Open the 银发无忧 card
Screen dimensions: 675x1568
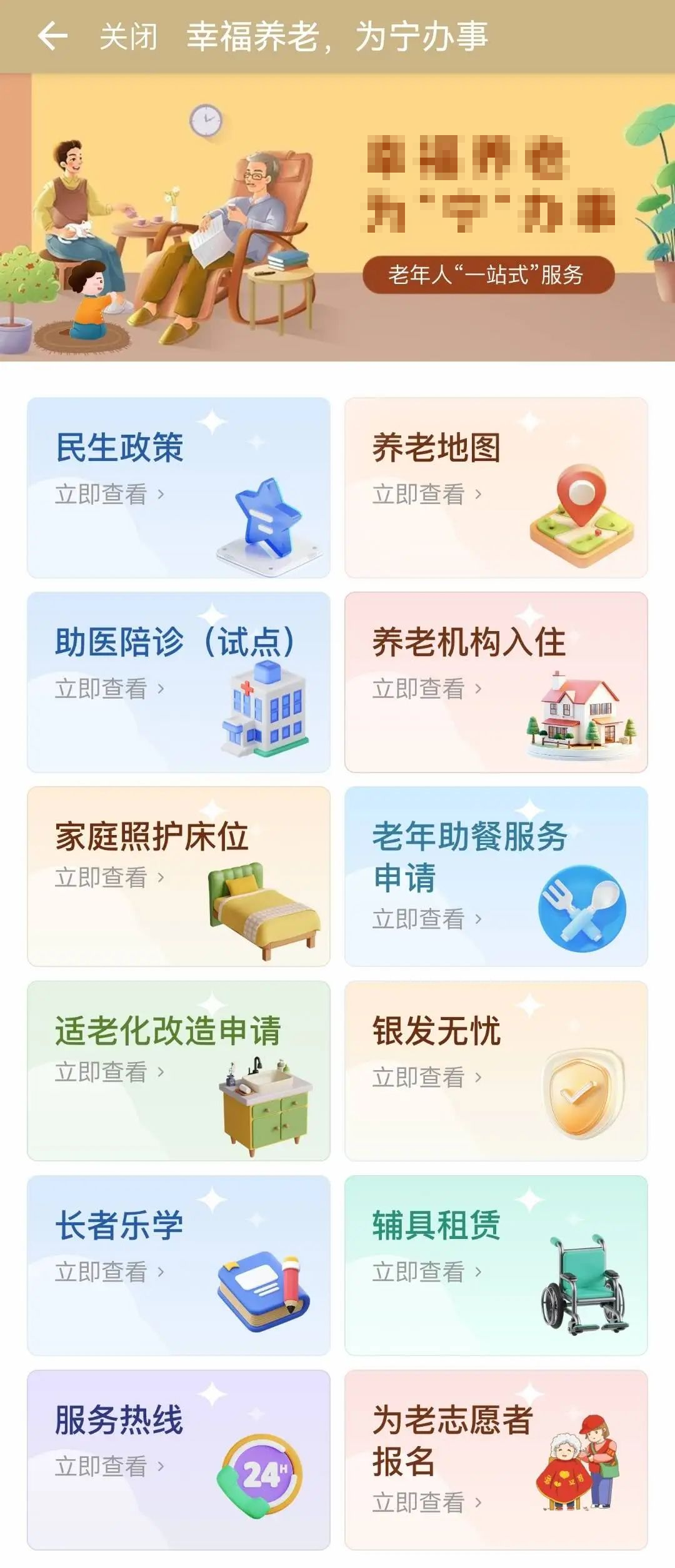coord(496,1071)
